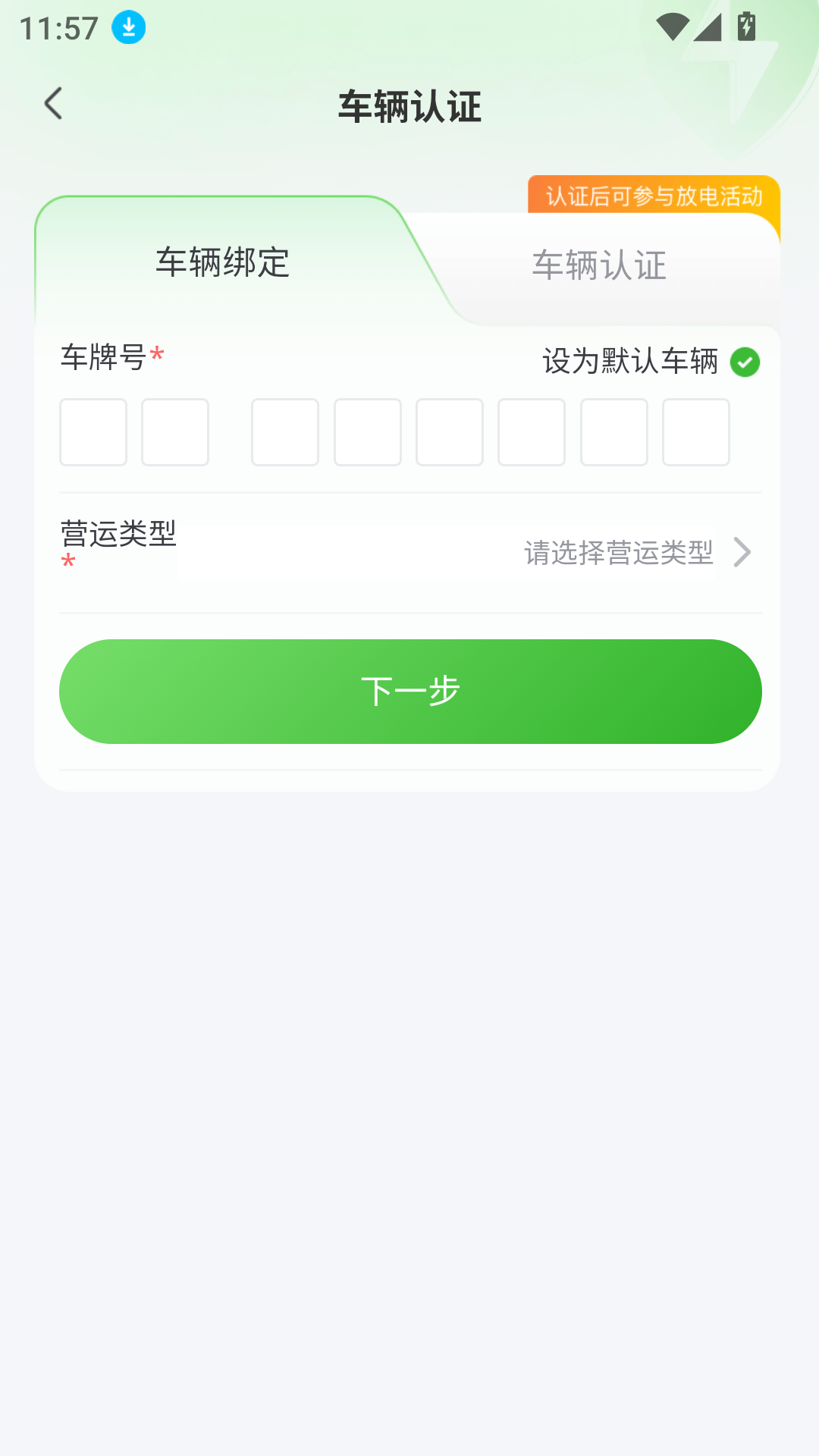Tap the back arrow on 车辆认证 page
819x1456 pixels.
(x=54, y=104)
